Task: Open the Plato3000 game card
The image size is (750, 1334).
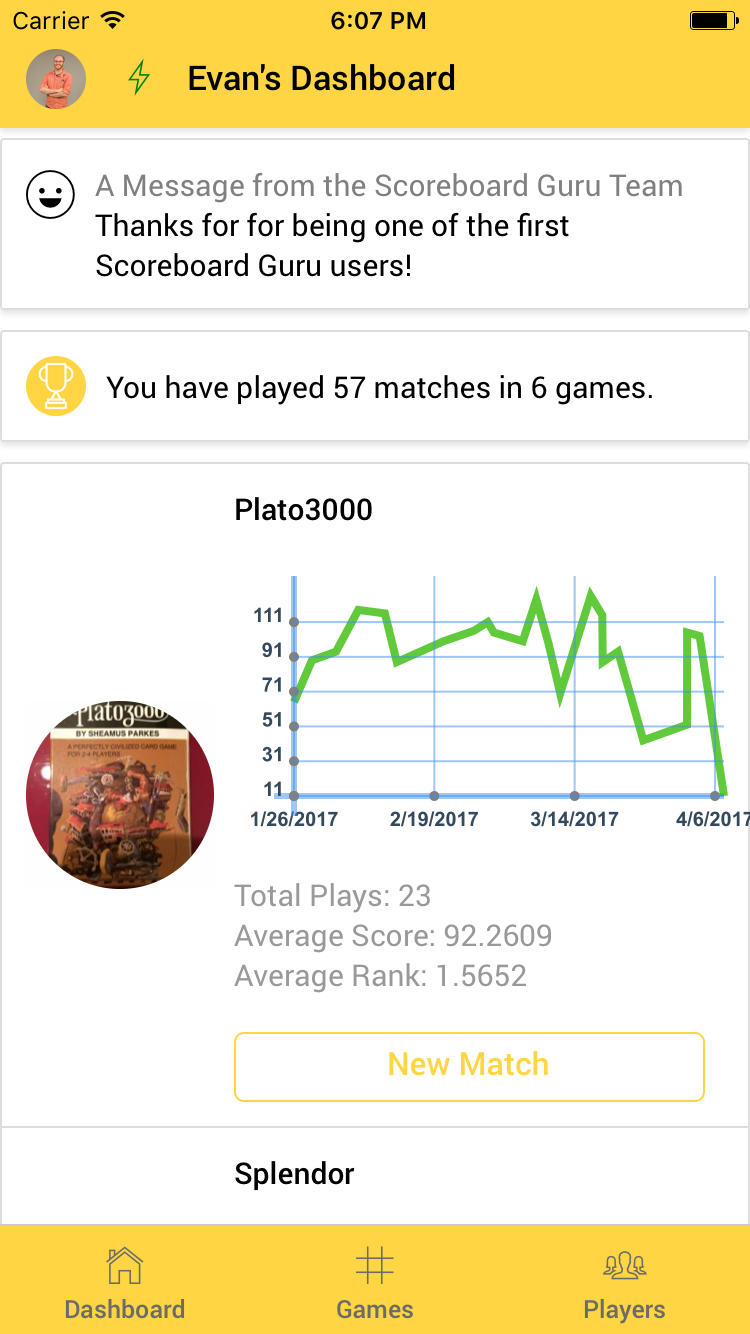Action: (x=303, y=510)
